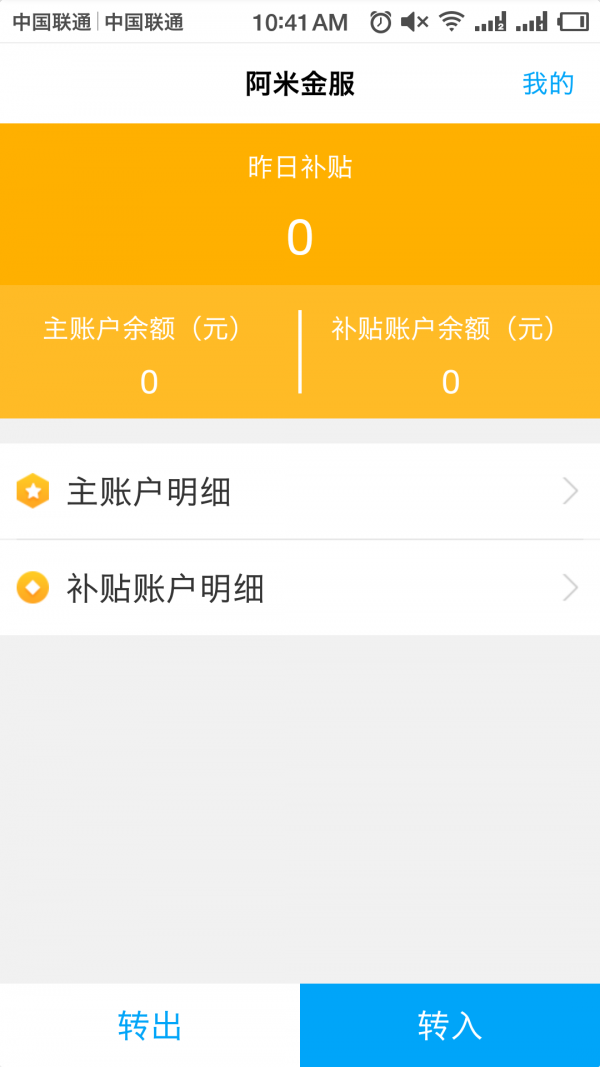Image resolution: width=600 pixels, height=1067 pixels.
Task: Tap the 转入 button
Action: tap(450, 1025)
